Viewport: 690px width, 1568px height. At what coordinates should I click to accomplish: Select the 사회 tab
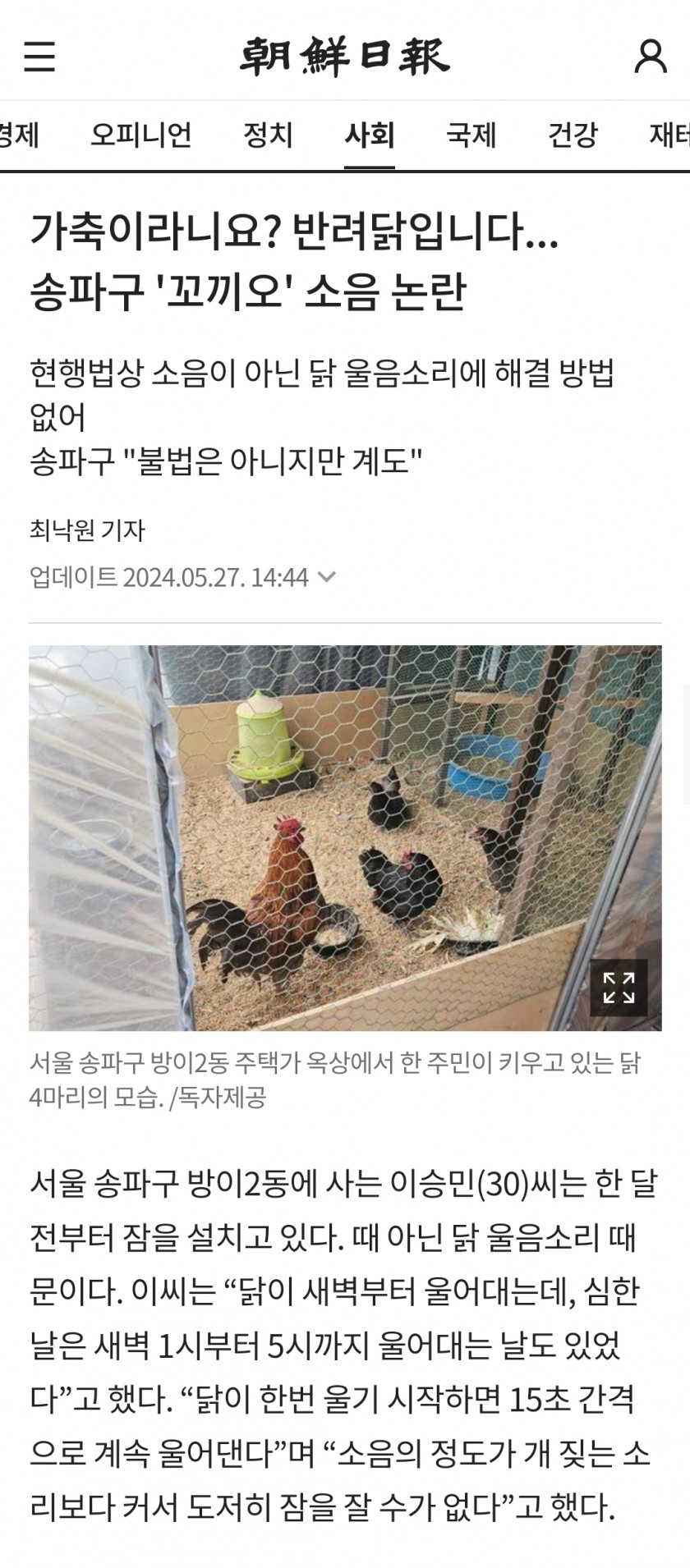[x=370, y=135]
